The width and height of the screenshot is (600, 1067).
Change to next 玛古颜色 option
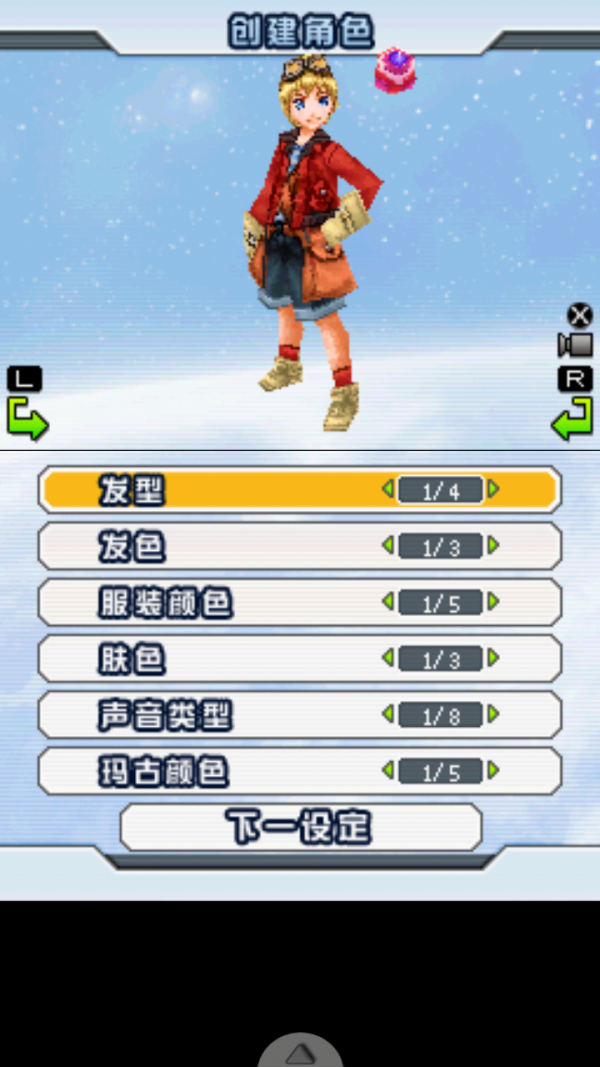(493, 771)
